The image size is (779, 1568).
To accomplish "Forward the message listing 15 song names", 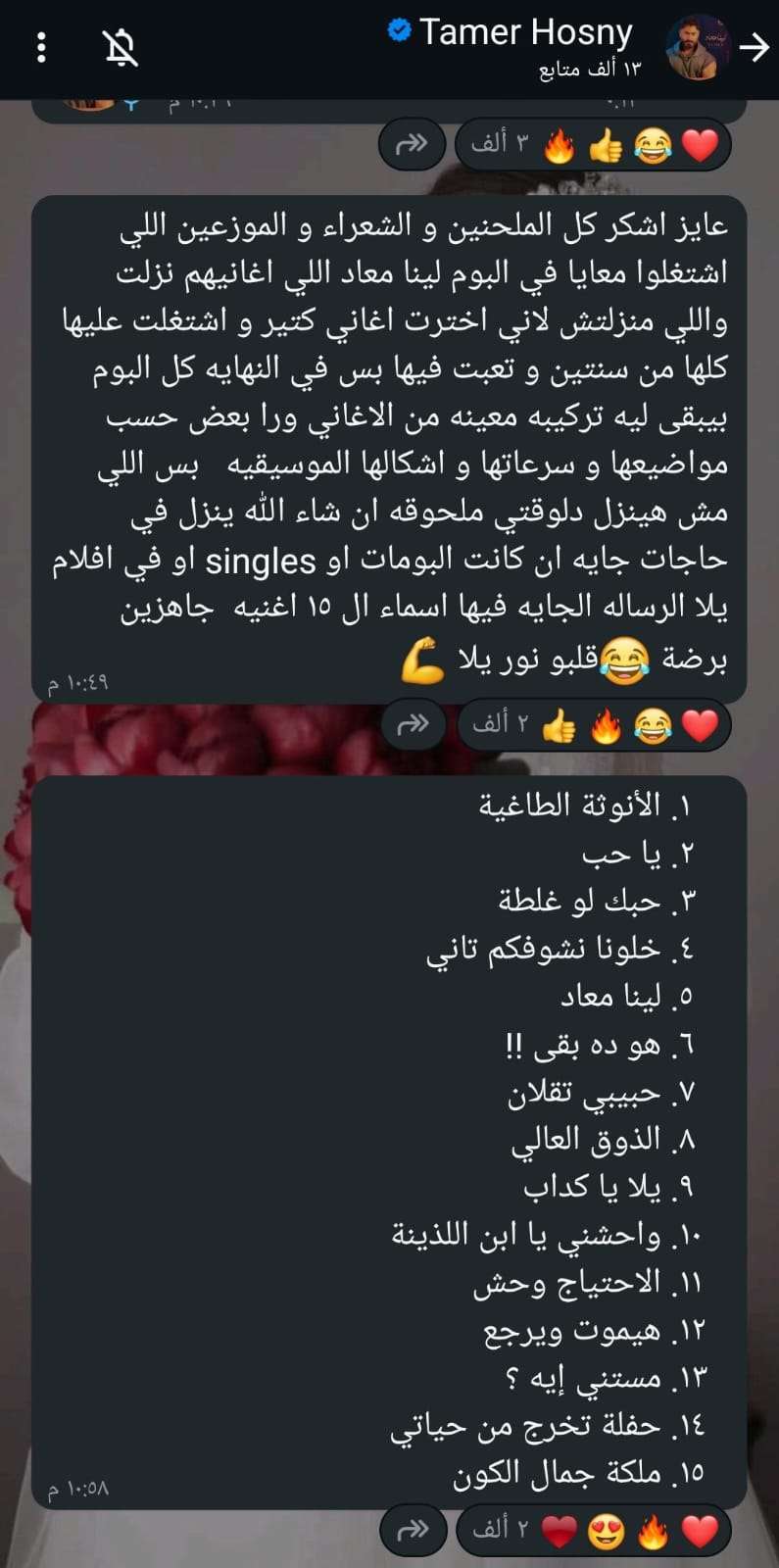I will [x=413, y=1530].
